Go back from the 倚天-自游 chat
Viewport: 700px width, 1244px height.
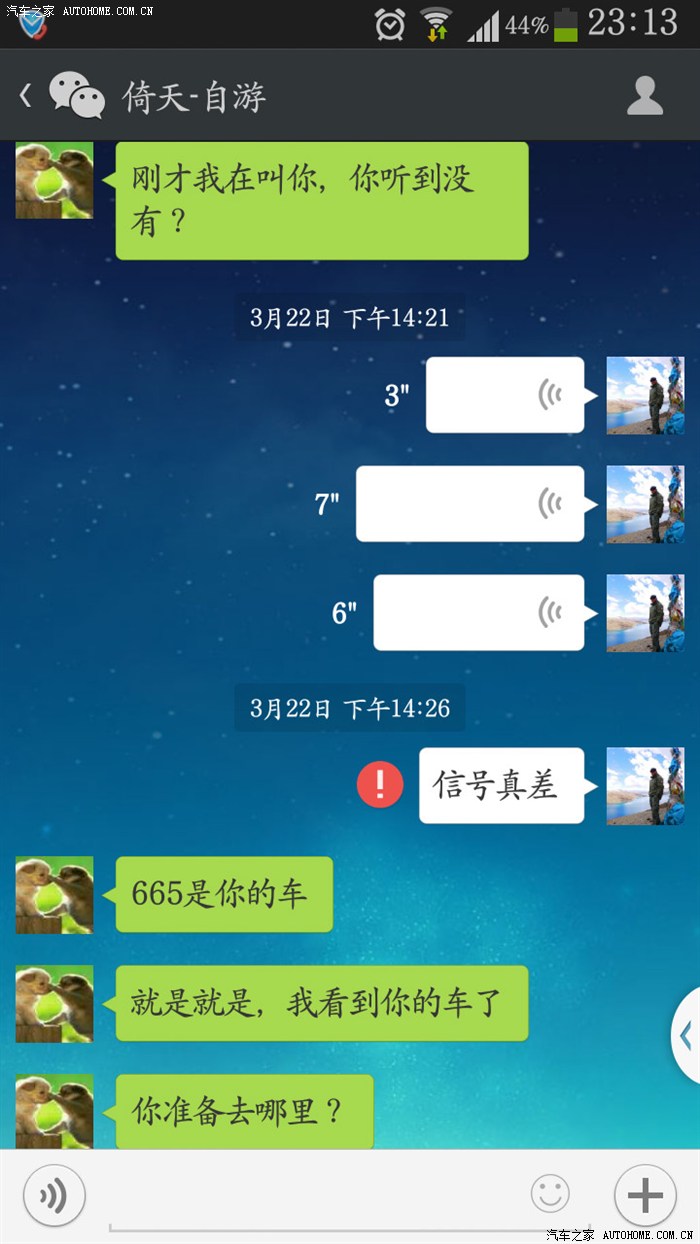point(27,96)
